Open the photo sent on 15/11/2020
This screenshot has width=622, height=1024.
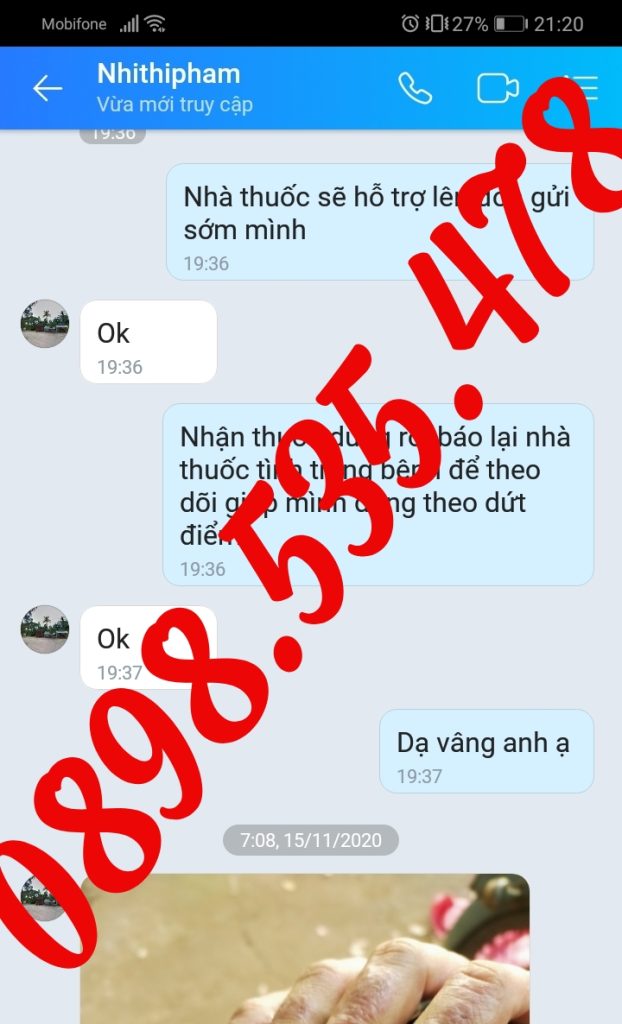tap(305, 948)
